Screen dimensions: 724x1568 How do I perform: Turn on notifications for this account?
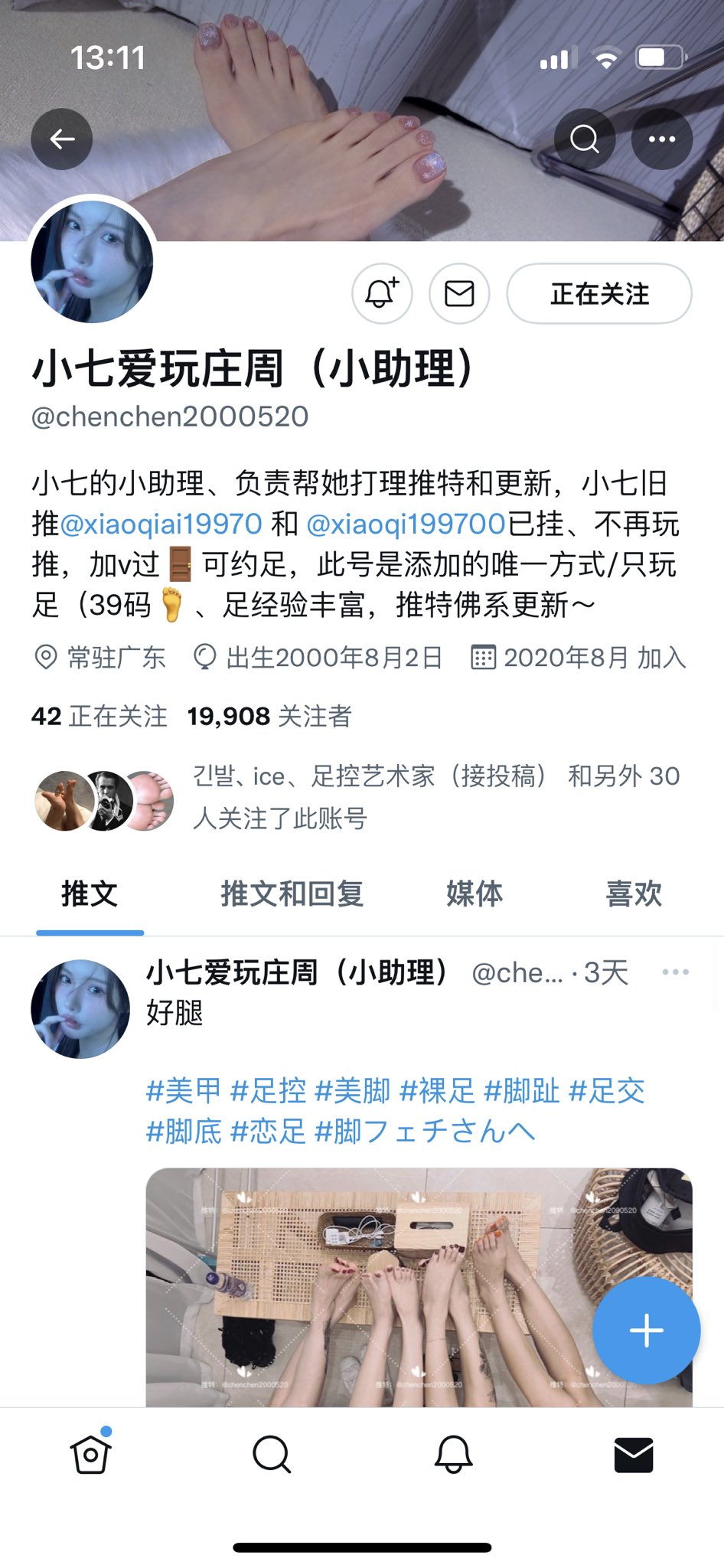[x=382, y=294]
